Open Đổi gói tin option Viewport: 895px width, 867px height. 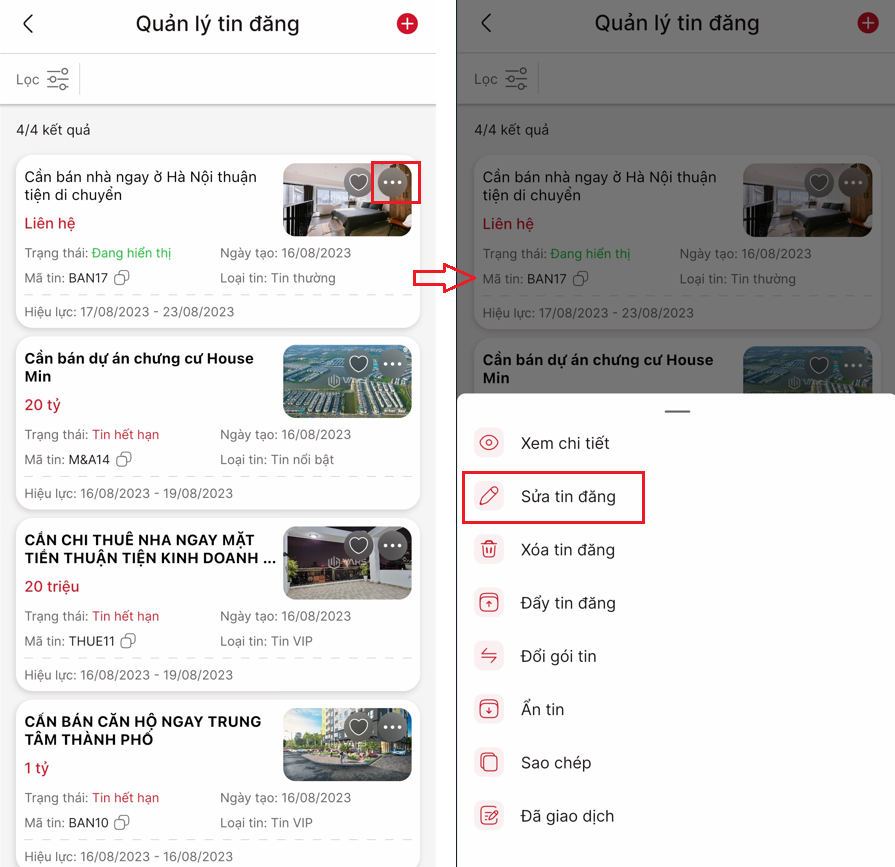[558, 656]
